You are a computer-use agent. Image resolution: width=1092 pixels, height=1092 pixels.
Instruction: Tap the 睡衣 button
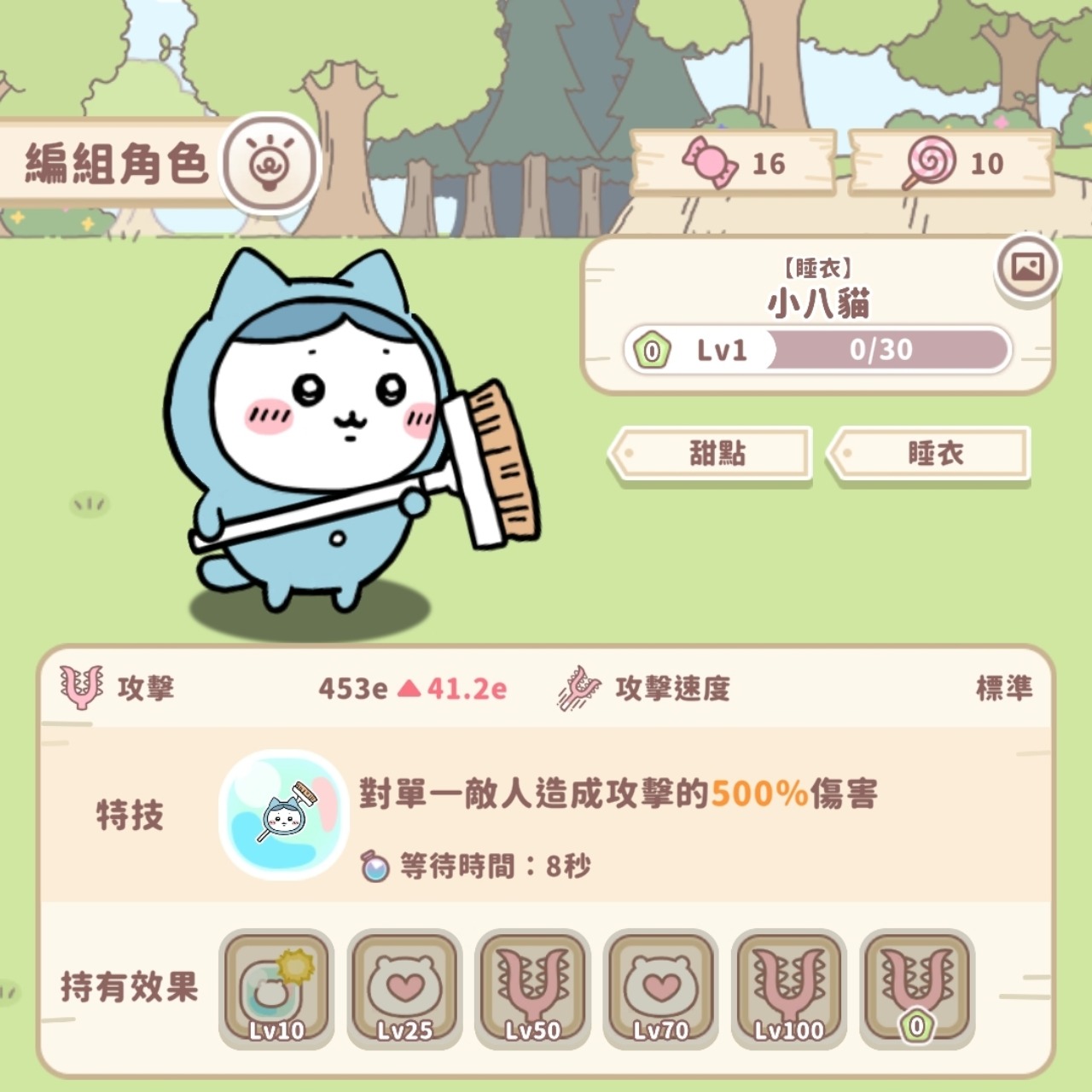coord(932,453)
